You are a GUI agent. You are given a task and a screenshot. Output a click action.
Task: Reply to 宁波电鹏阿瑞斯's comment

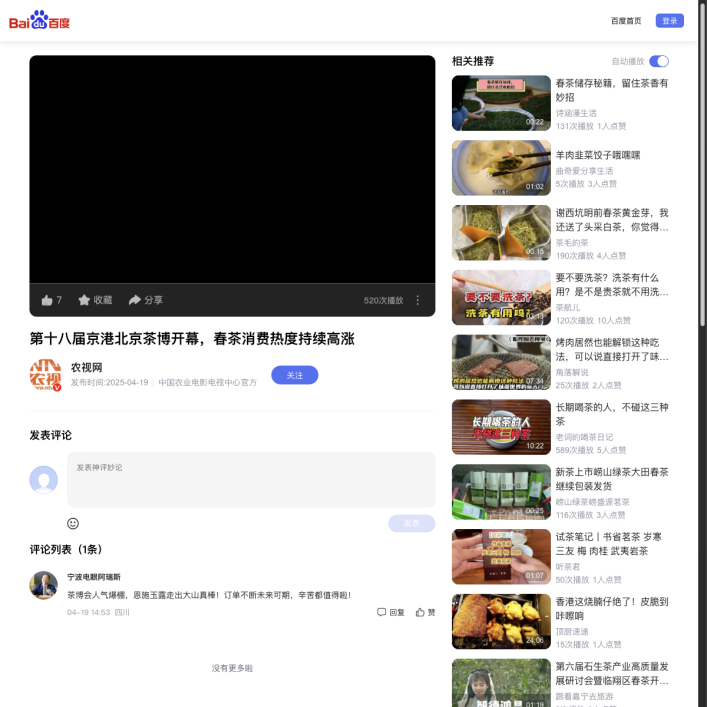coord(391,612)
